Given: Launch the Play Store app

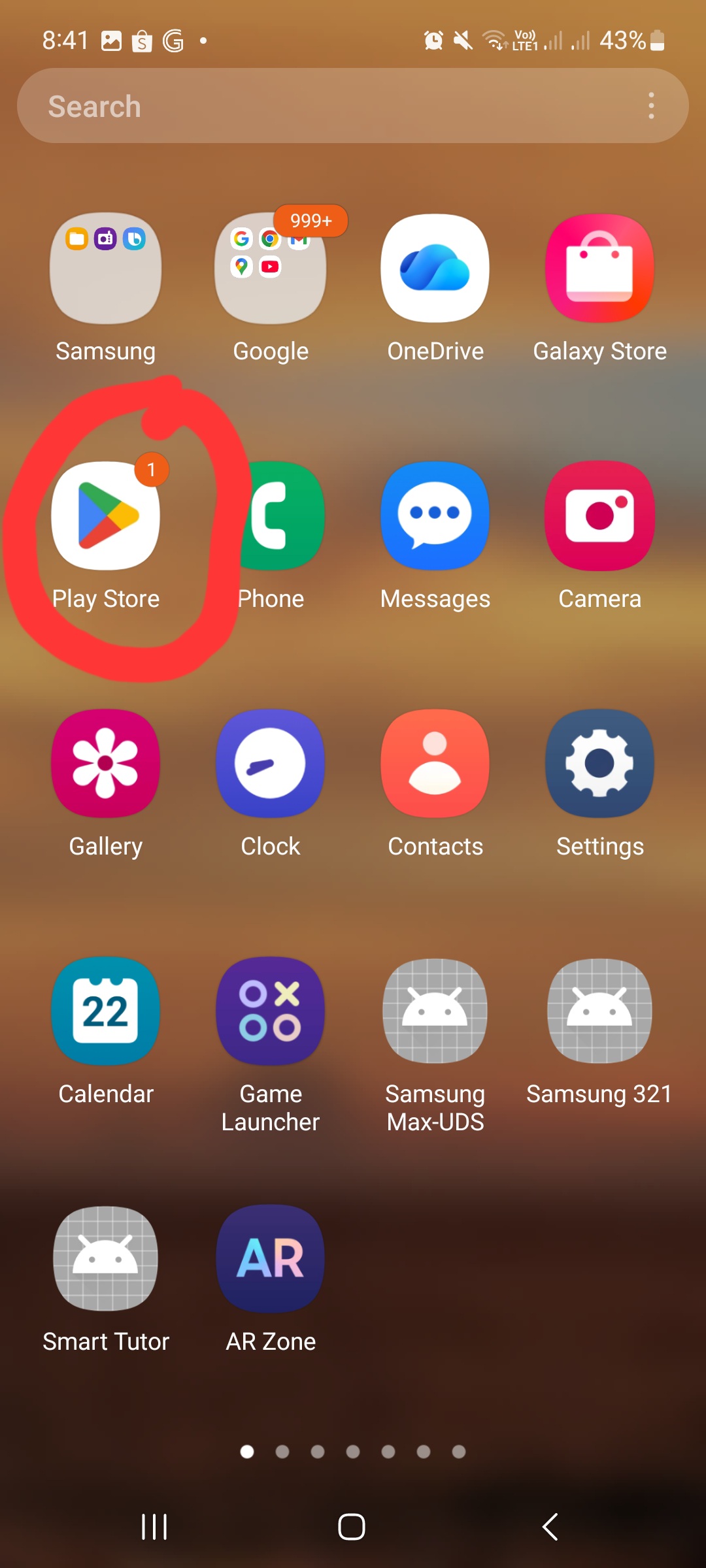Looking at the screenshot, I should click(106, 516).
